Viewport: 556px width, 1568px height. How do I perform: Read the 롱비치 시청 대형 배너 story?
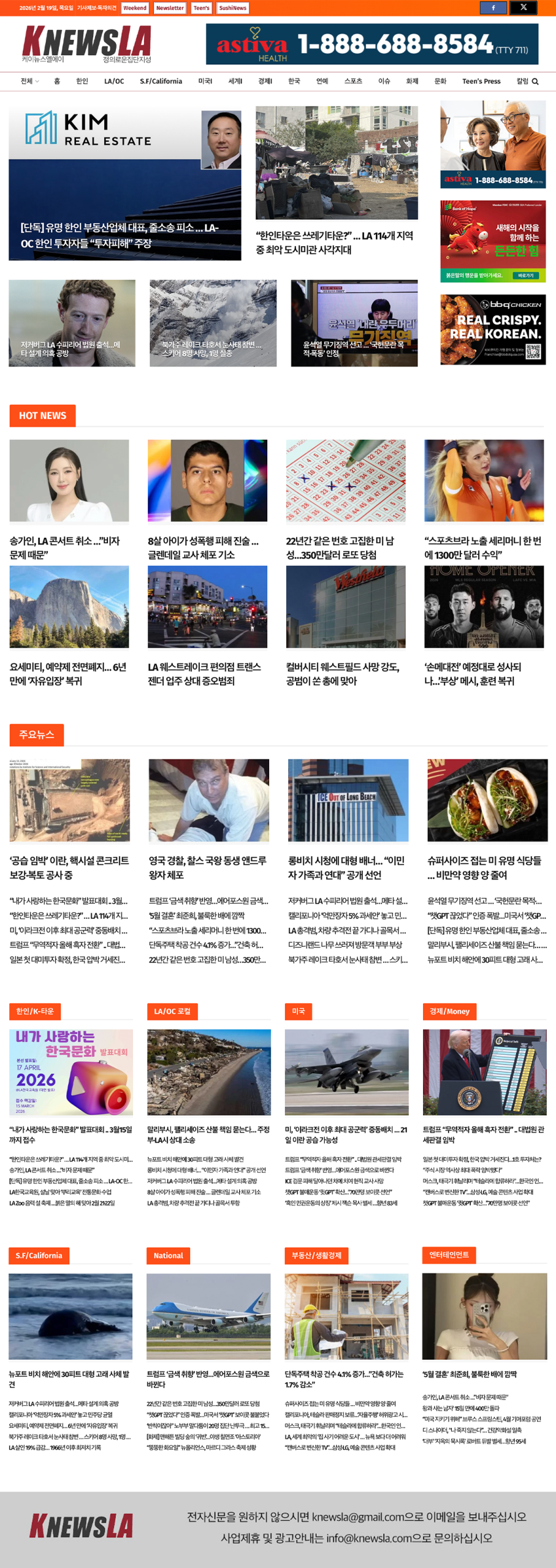(347, 867)
